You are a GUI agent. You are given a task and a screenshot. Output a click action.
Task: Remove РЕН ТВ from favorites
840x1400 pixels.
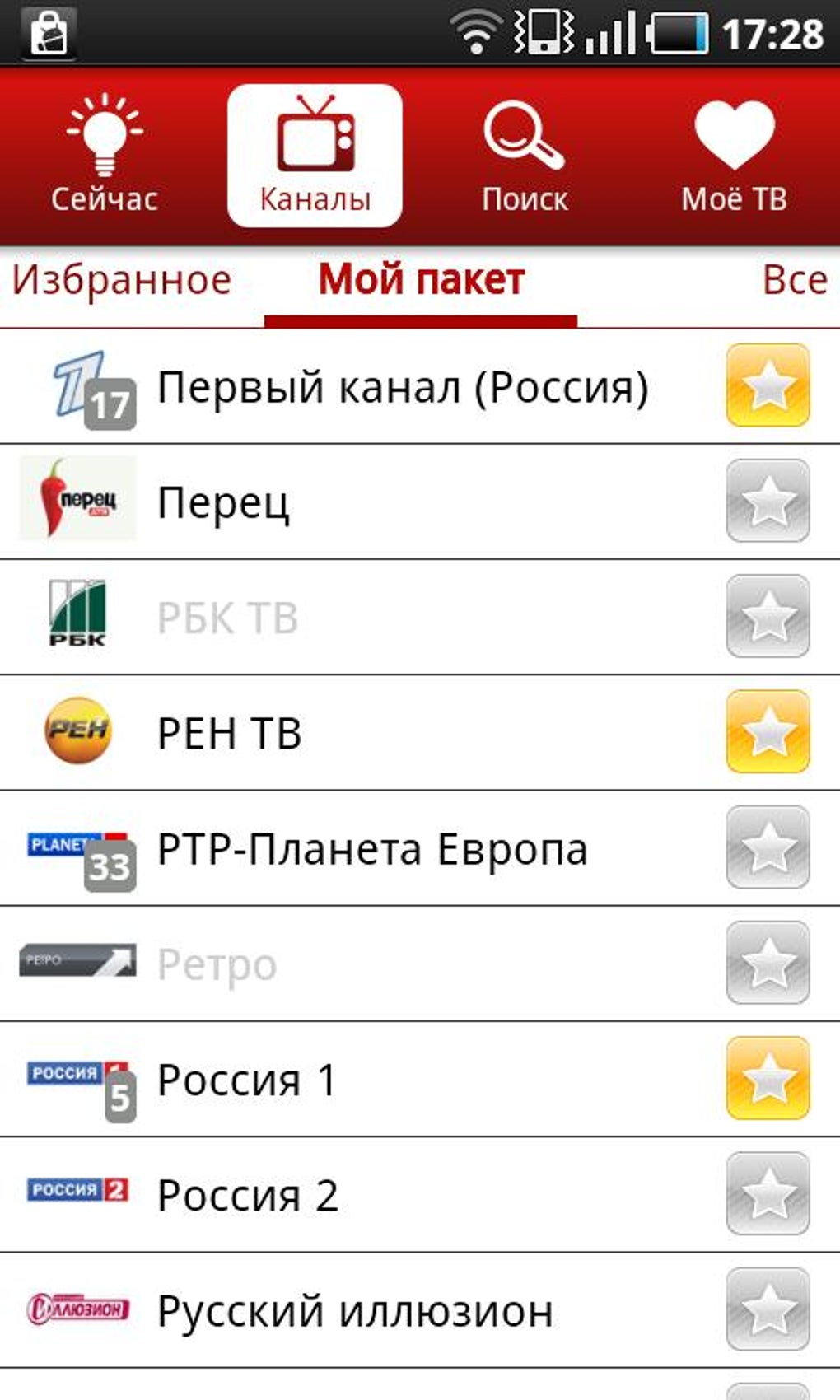768,731
